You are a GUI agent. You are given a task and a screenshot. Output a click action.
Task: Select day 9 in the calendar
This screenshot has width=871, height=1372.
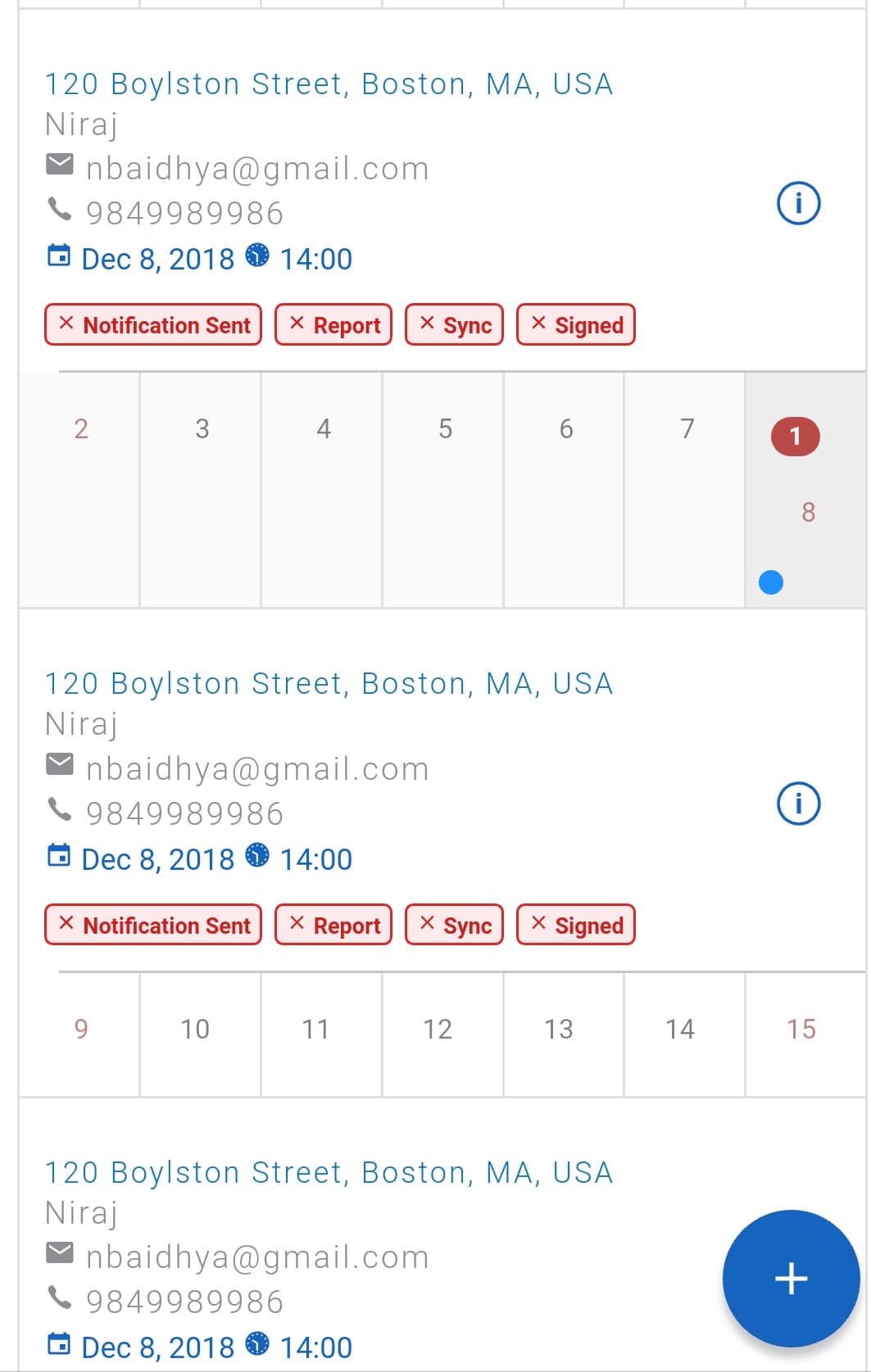(80, 1034)
